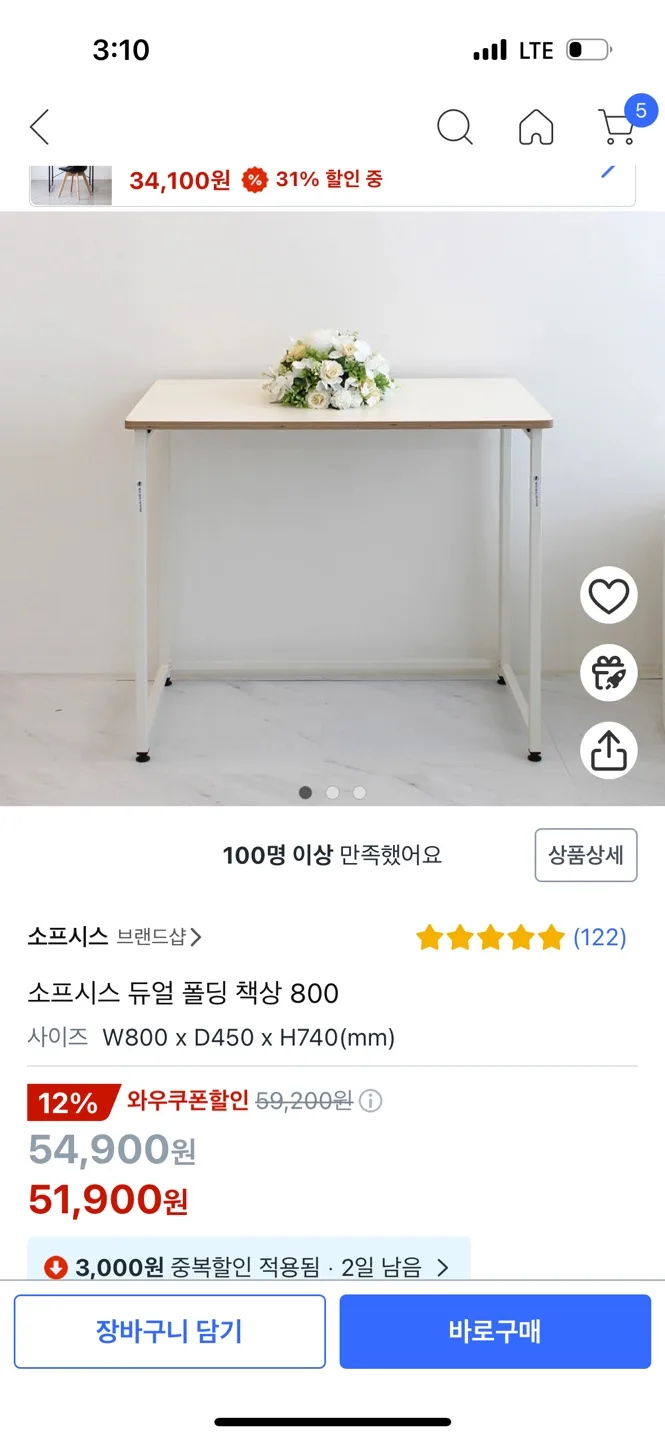Buy now with 바로구매
665x1440 pixels.
(495, 1331)
